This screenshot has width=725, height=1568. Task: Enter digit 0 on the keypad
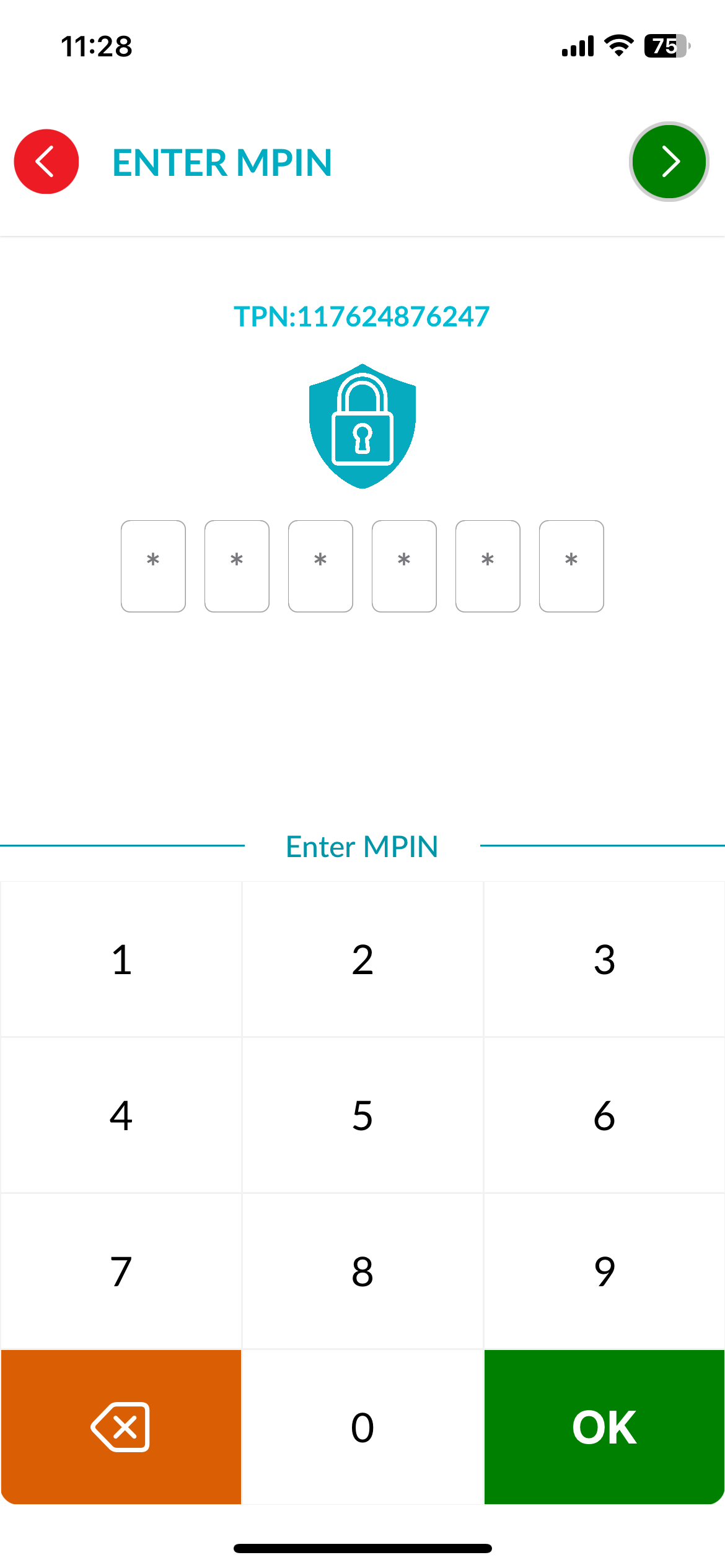pos(362,1427)
